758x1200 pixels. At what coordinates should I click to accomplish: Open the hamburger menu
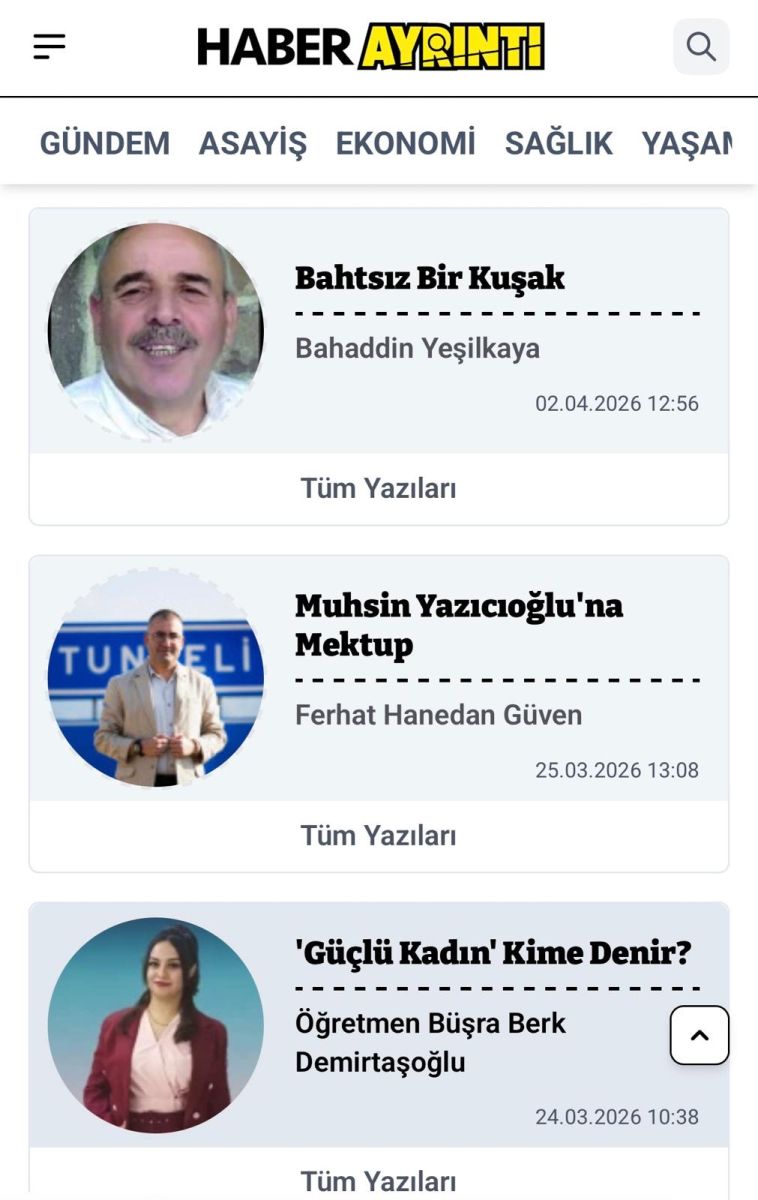coord(49,46)
